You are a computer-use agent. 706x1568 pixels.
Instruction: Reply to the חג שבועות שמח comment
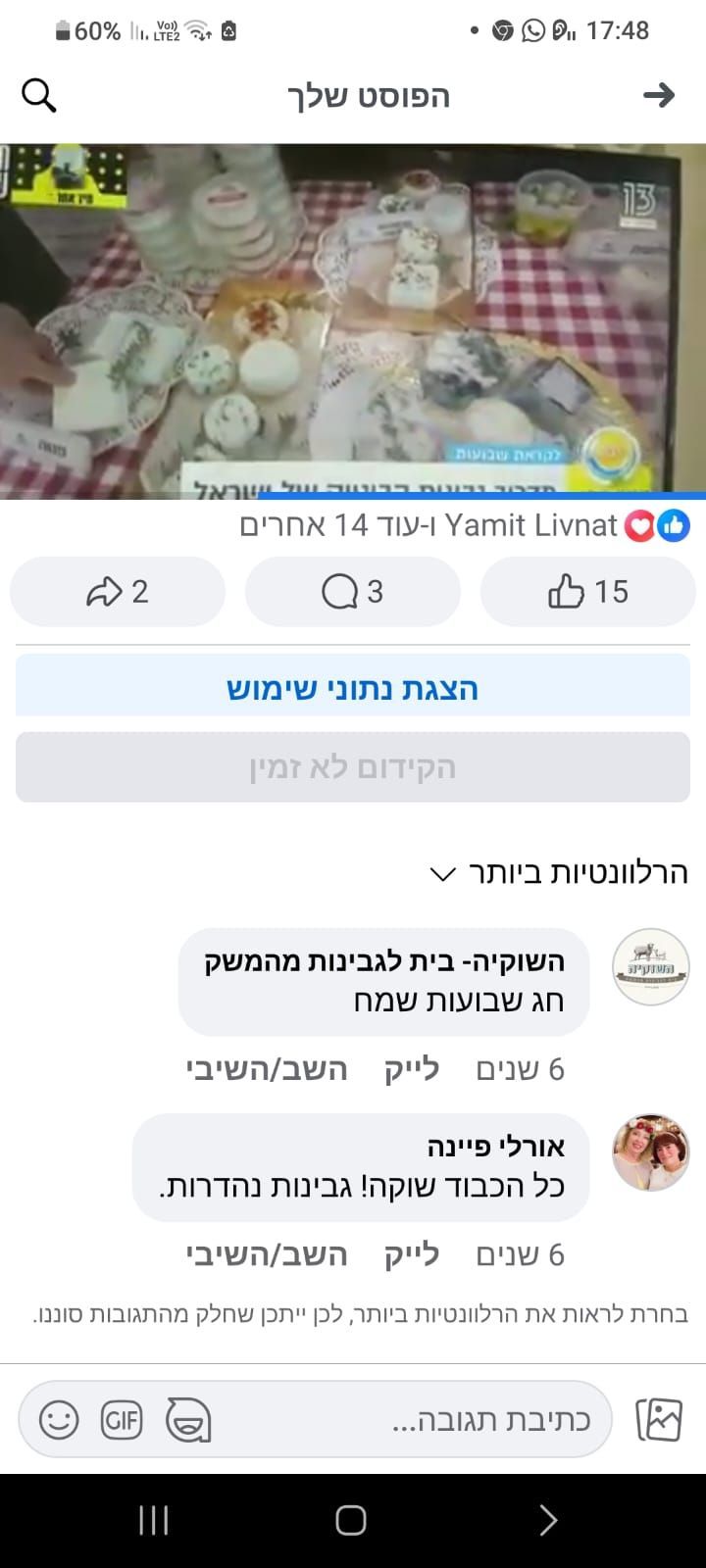click(267, 1069)
